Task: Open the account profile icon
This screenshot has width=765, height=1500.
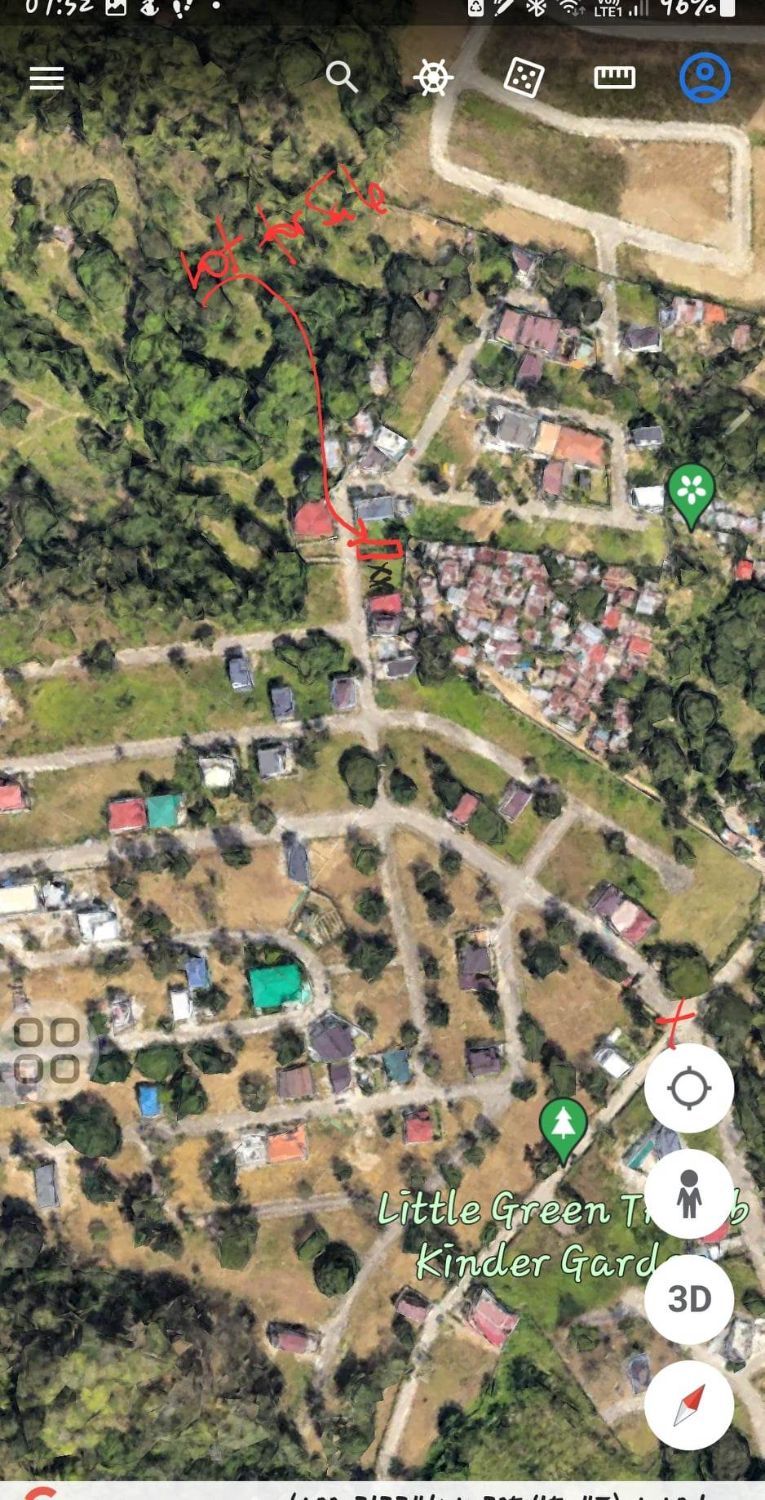Action: point(705,77)
